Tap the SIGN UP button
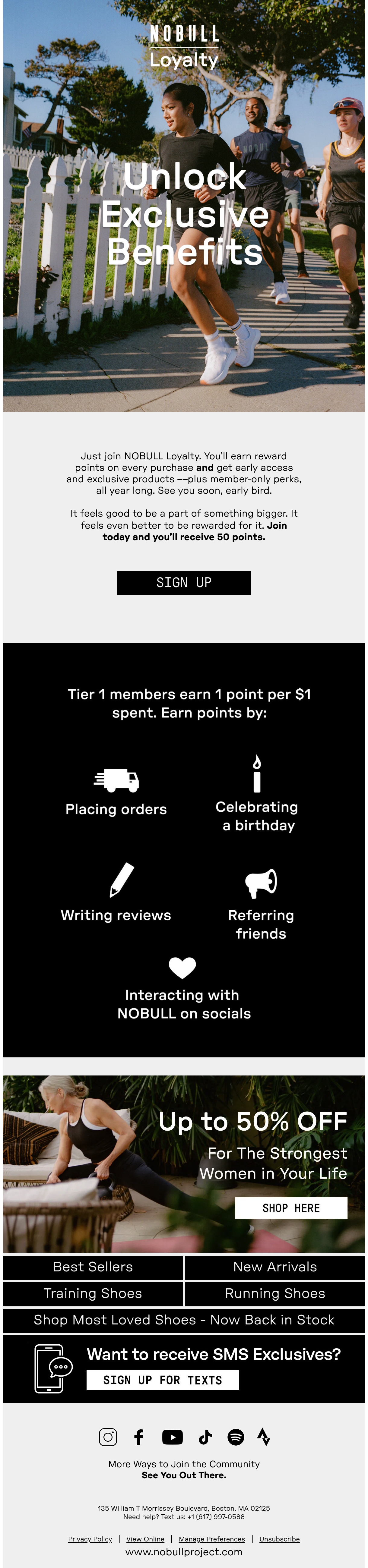Screen dimensions: 368x1568 [x=183, y=583]
